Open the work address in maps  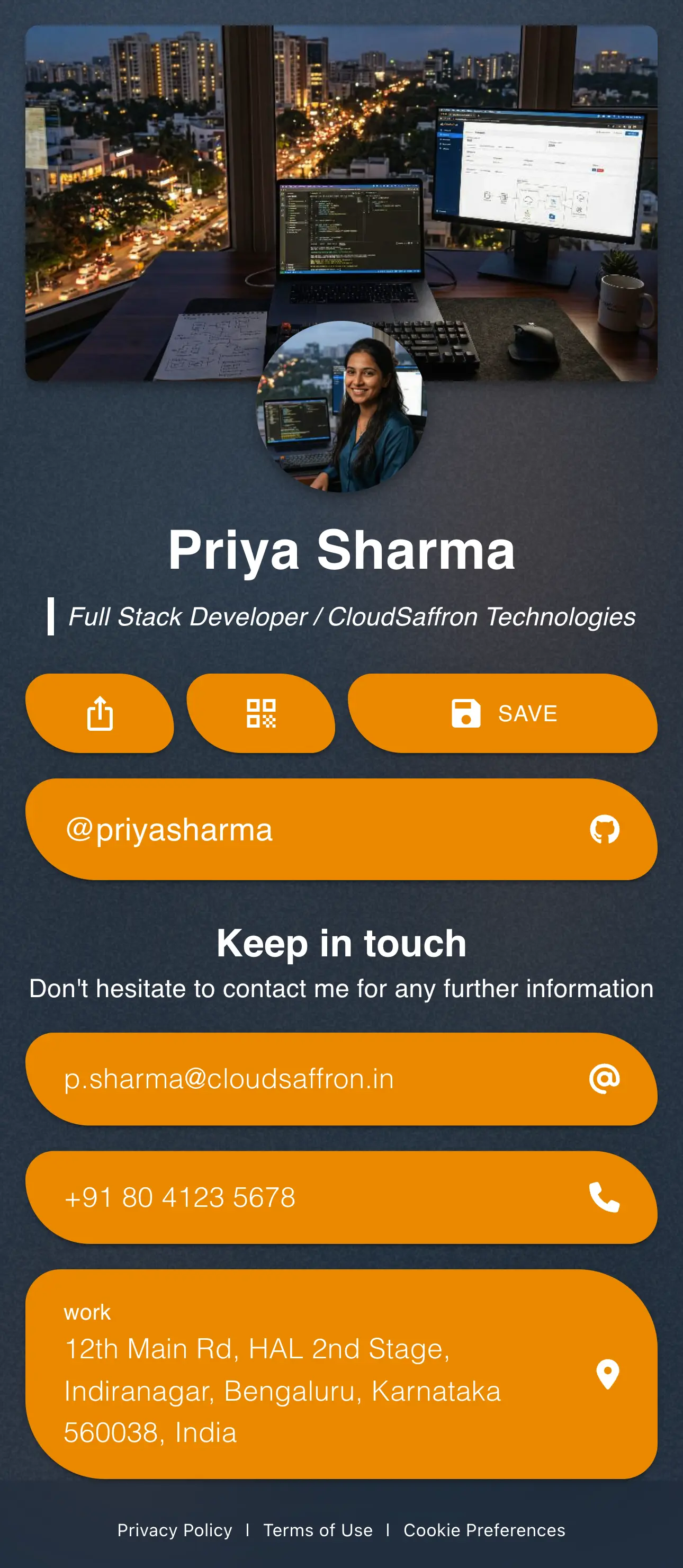(341, 1373)
